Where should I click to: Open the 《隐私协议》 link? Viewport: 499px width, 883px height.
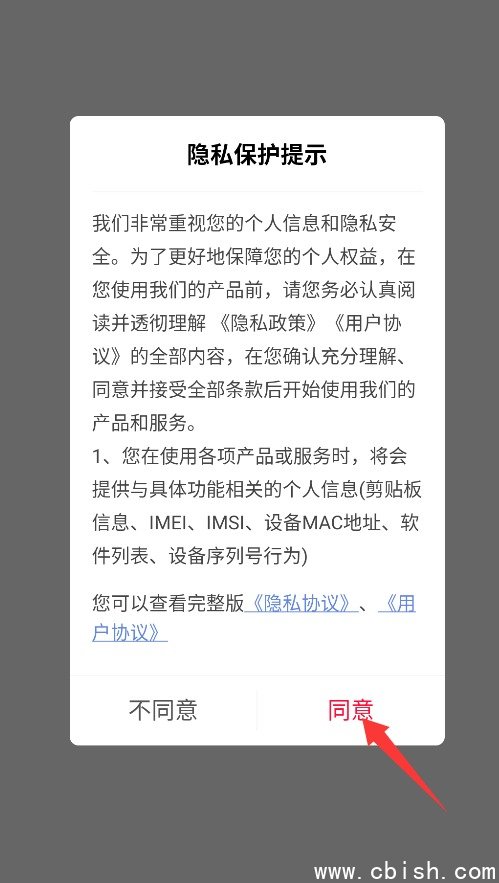coord(300,604)
